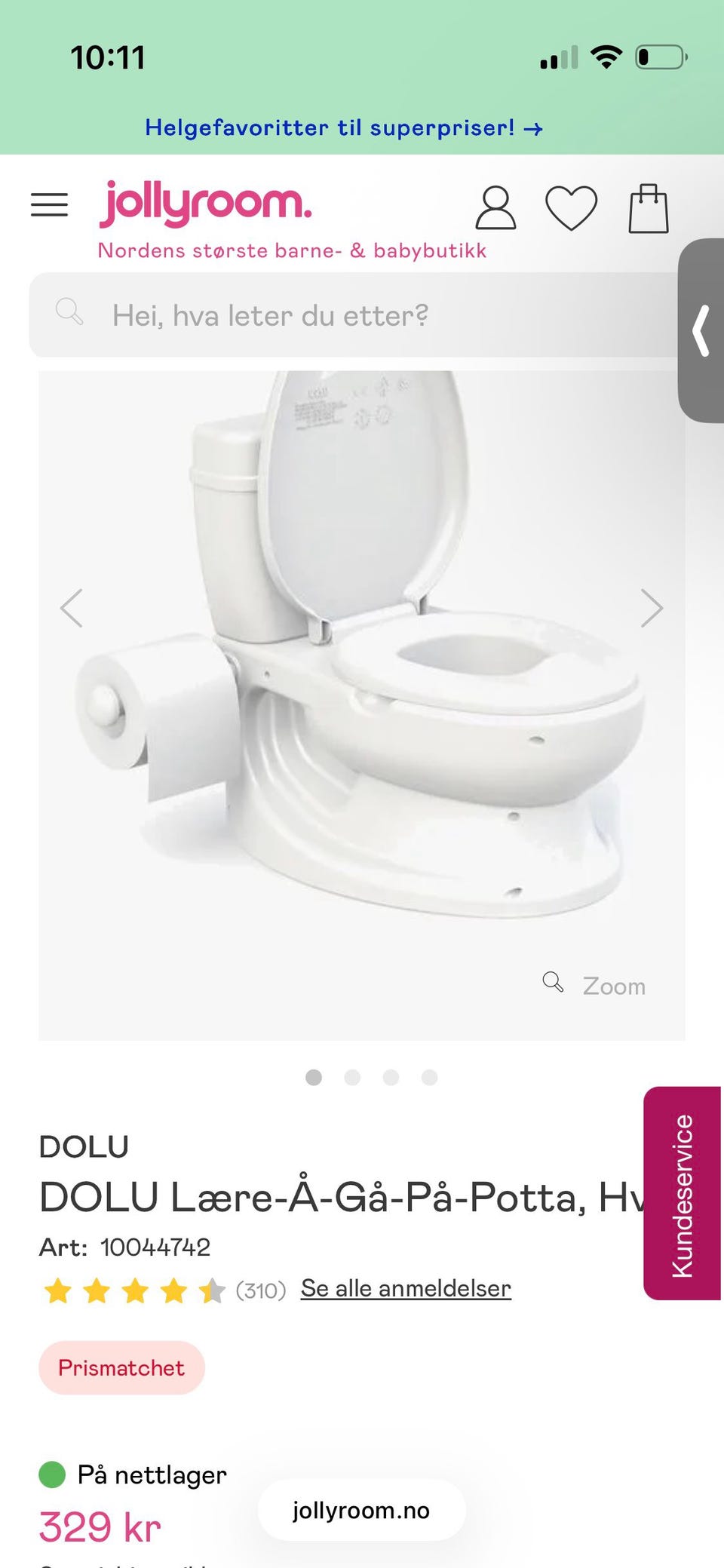Image resolution: width=724 pixels, height=1568 pixels.
Task: Expand the gray side panel arrow
Action: pyautogui.click(x=701, y=330)
